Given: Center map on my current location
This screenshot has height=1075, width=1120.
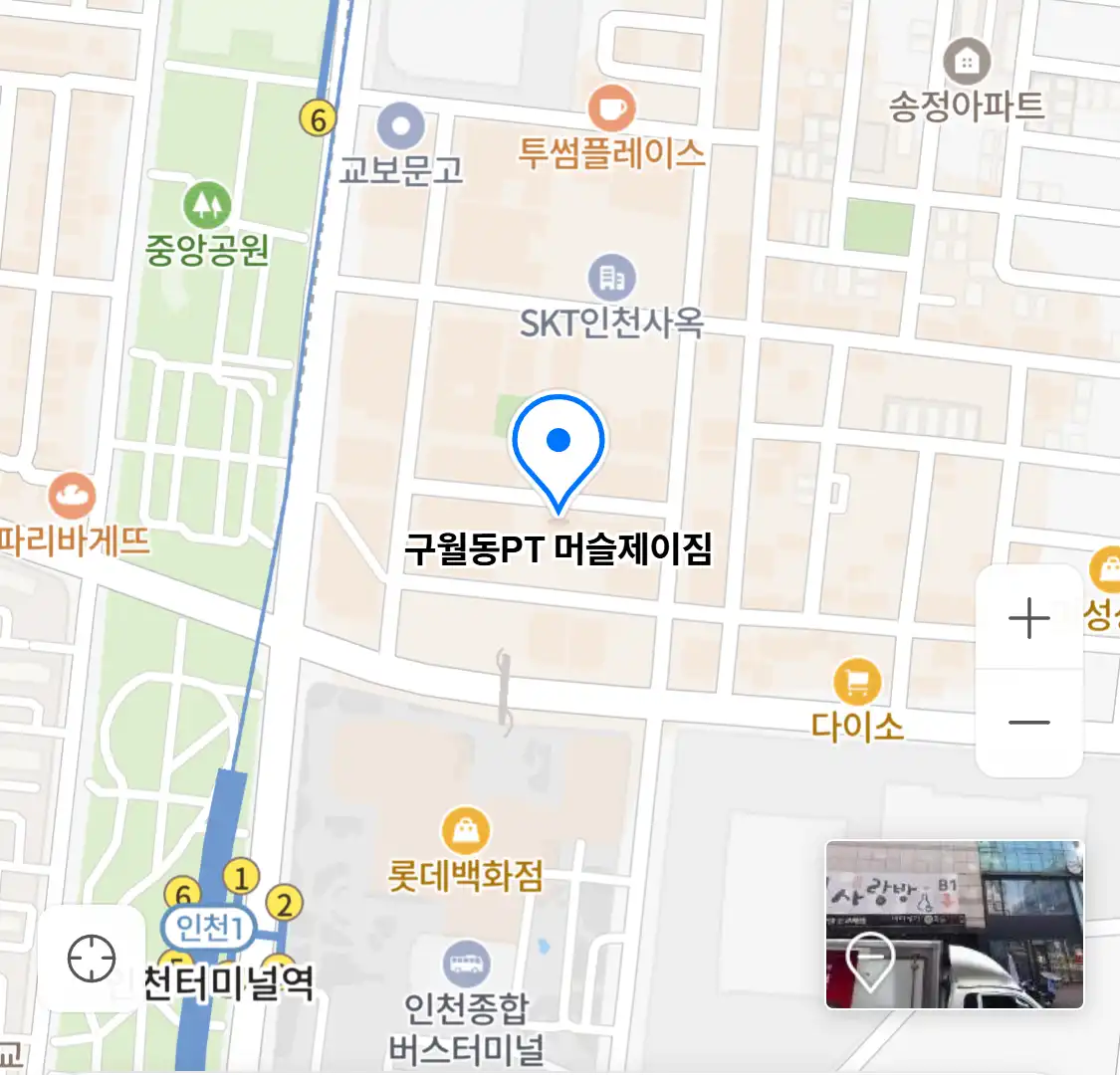Looking at the screenshot, I should pyautogui.click(x=92, y=959).
